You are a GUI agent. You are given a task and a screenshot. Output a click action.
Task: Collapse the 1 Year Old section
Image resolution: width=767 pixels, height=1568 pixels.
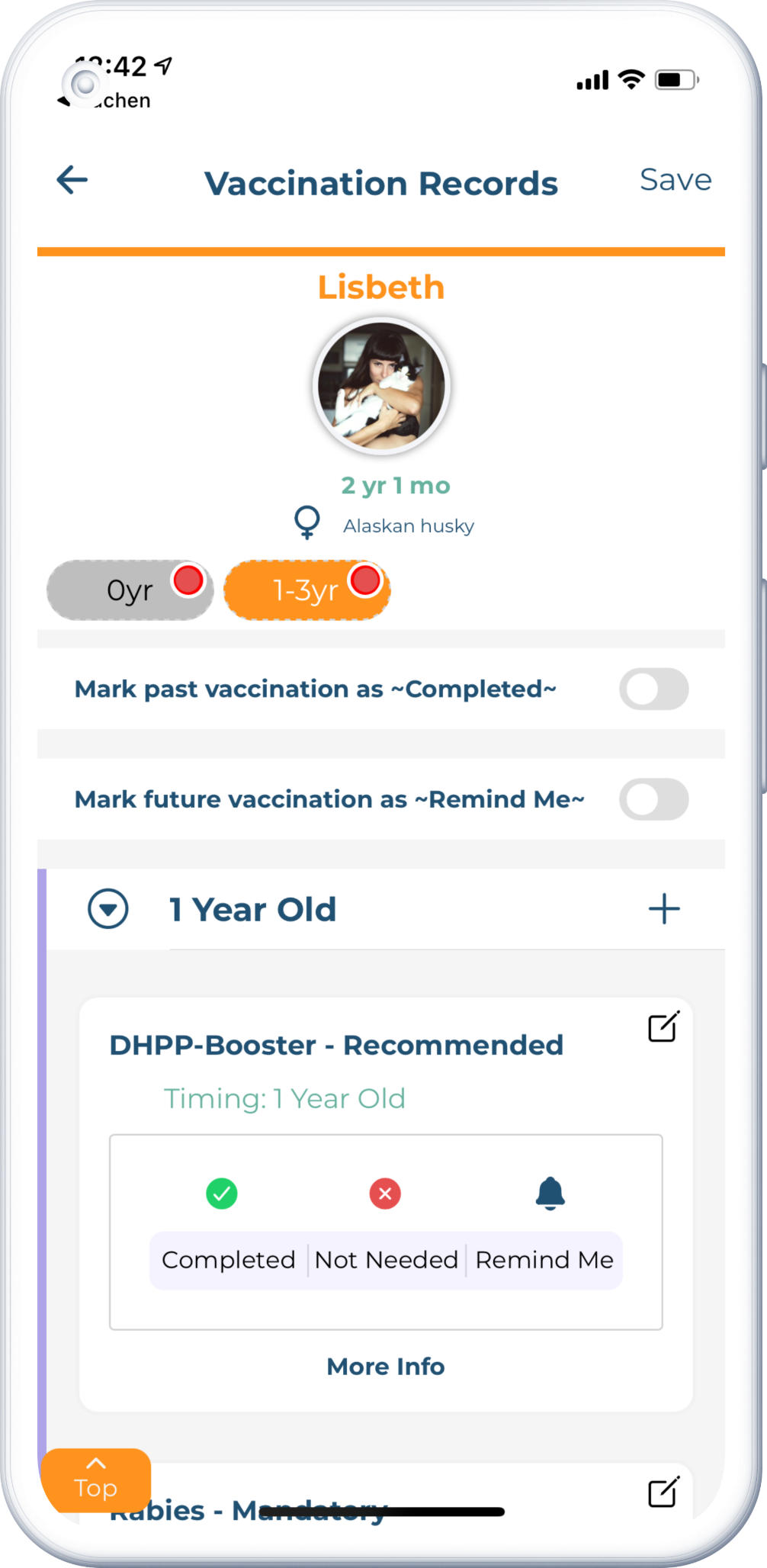point(108,909)
